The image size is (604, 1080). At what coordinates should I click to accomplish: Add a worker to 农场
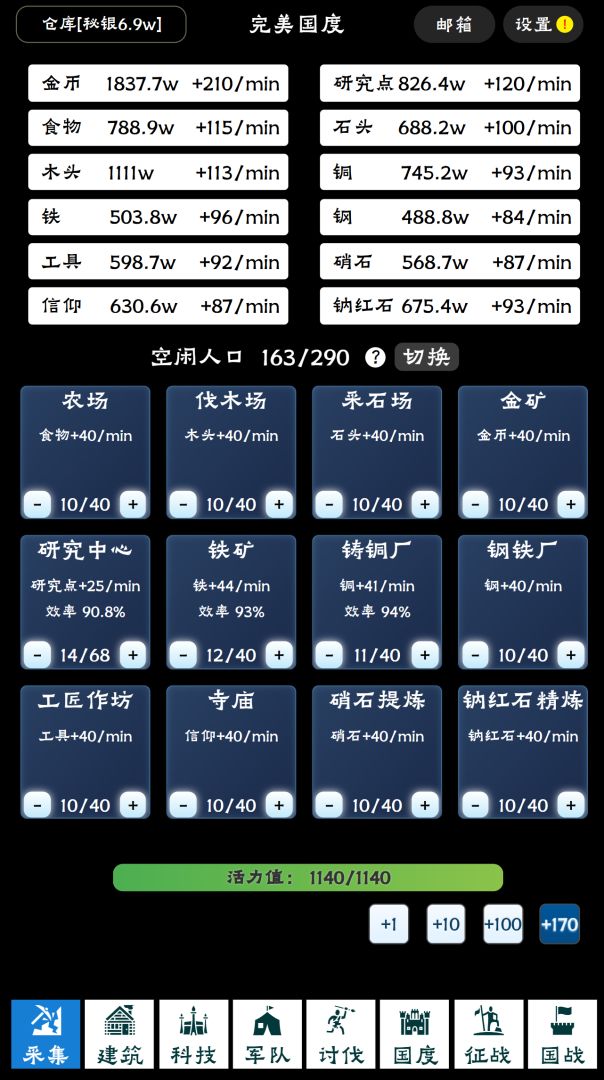pyautogui.click(x=133, y=505)
